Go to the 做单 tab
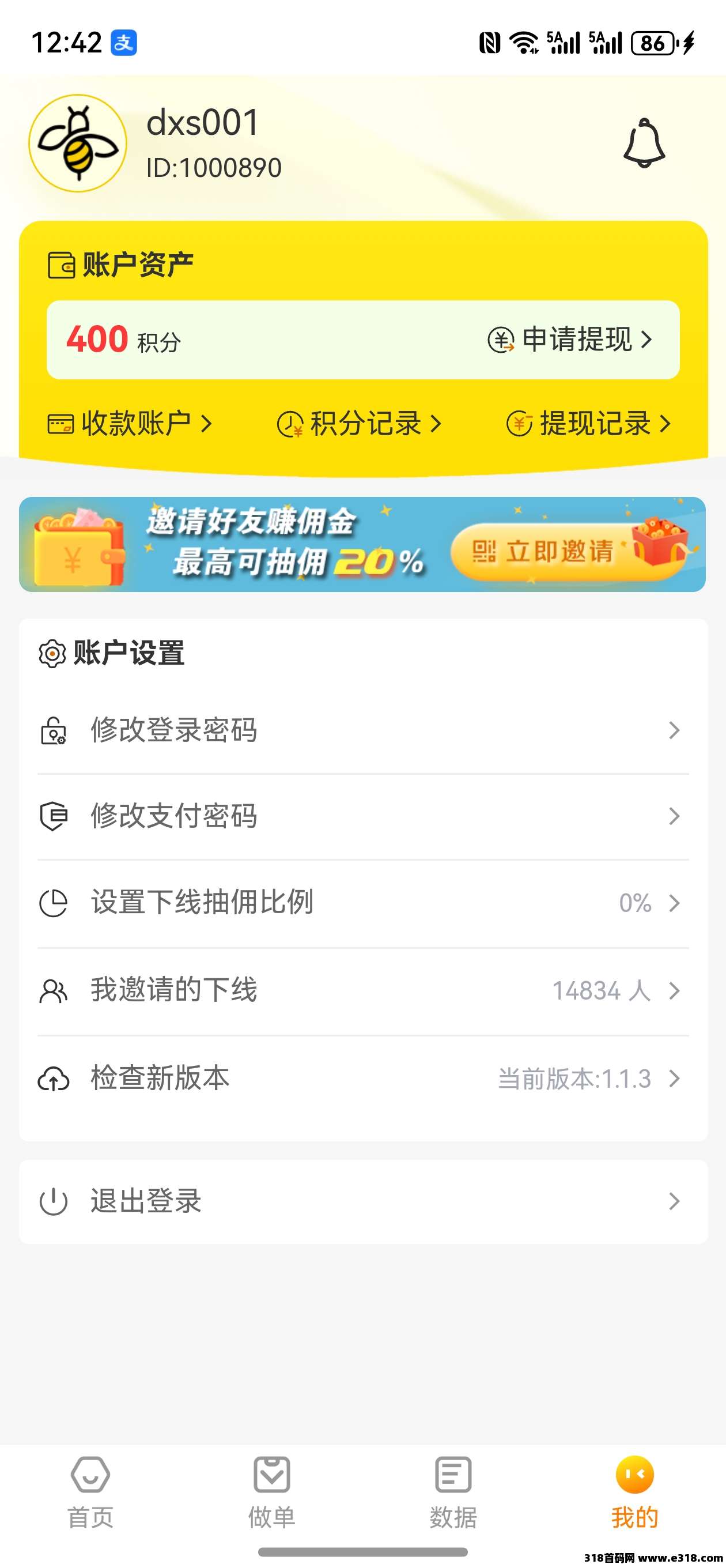This screenshot has width=726, height=1568. [x=271, y=1492]
